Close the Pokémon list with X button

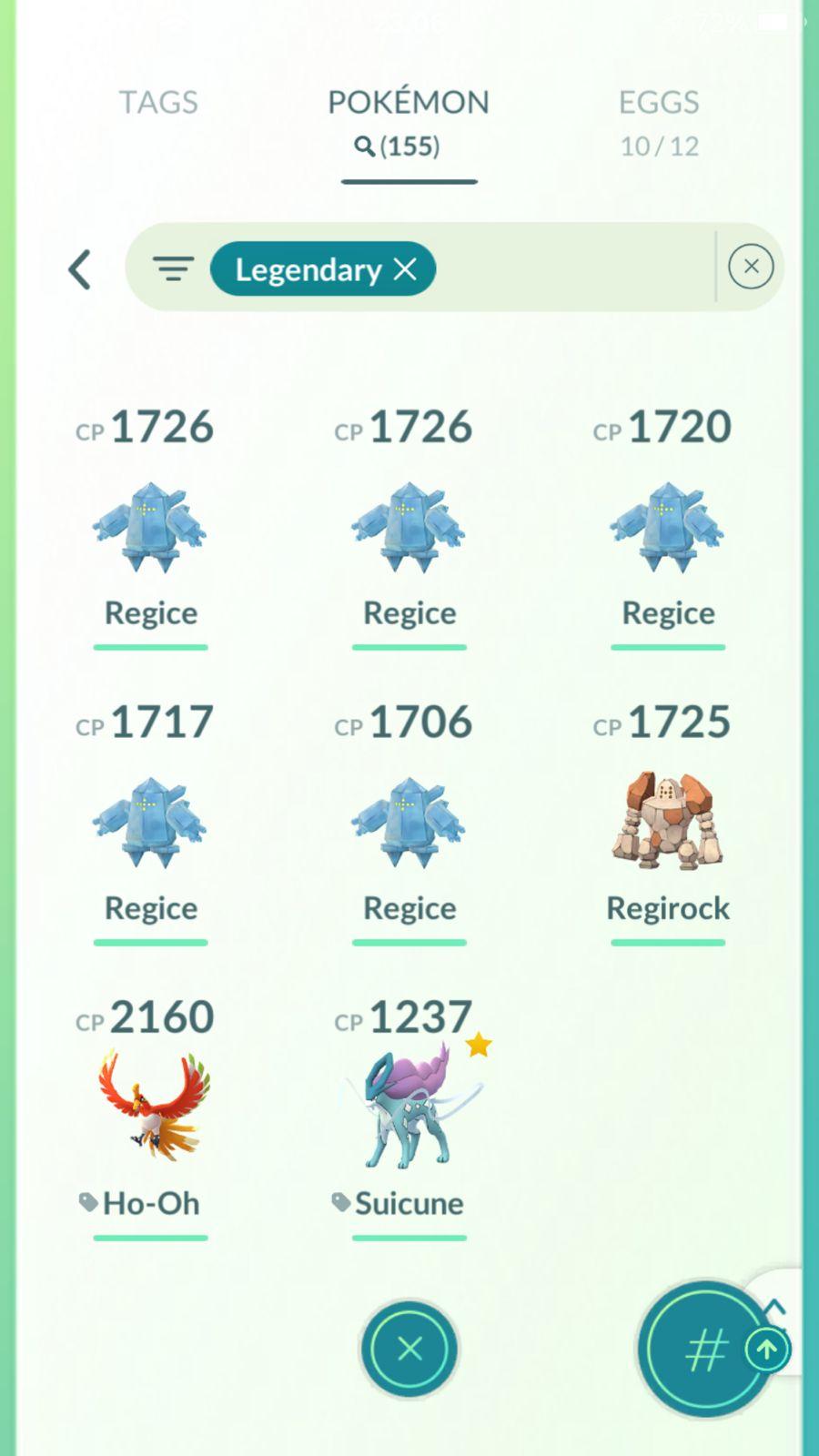409,1349
